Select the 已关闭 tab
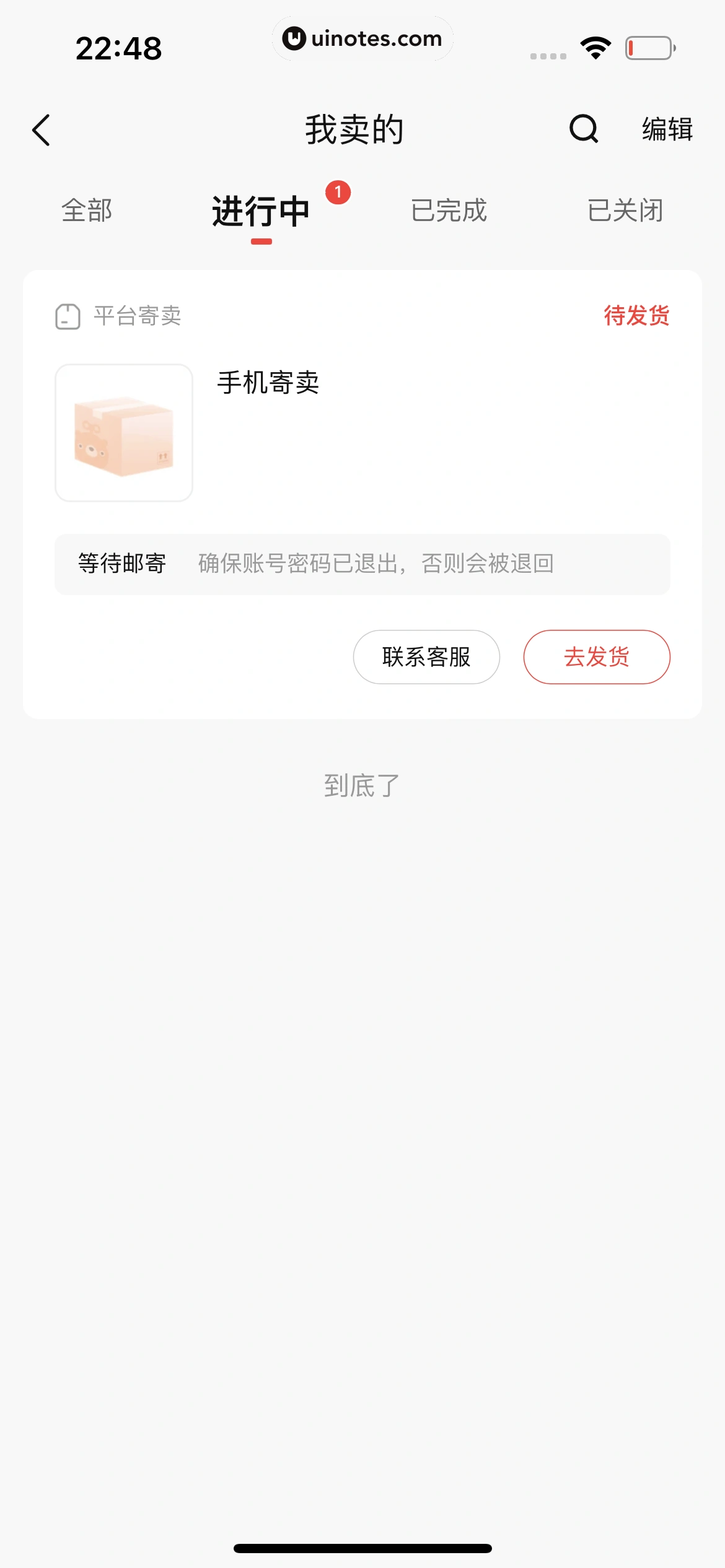Screen dimensions: 725x1568 coord(626,211)
